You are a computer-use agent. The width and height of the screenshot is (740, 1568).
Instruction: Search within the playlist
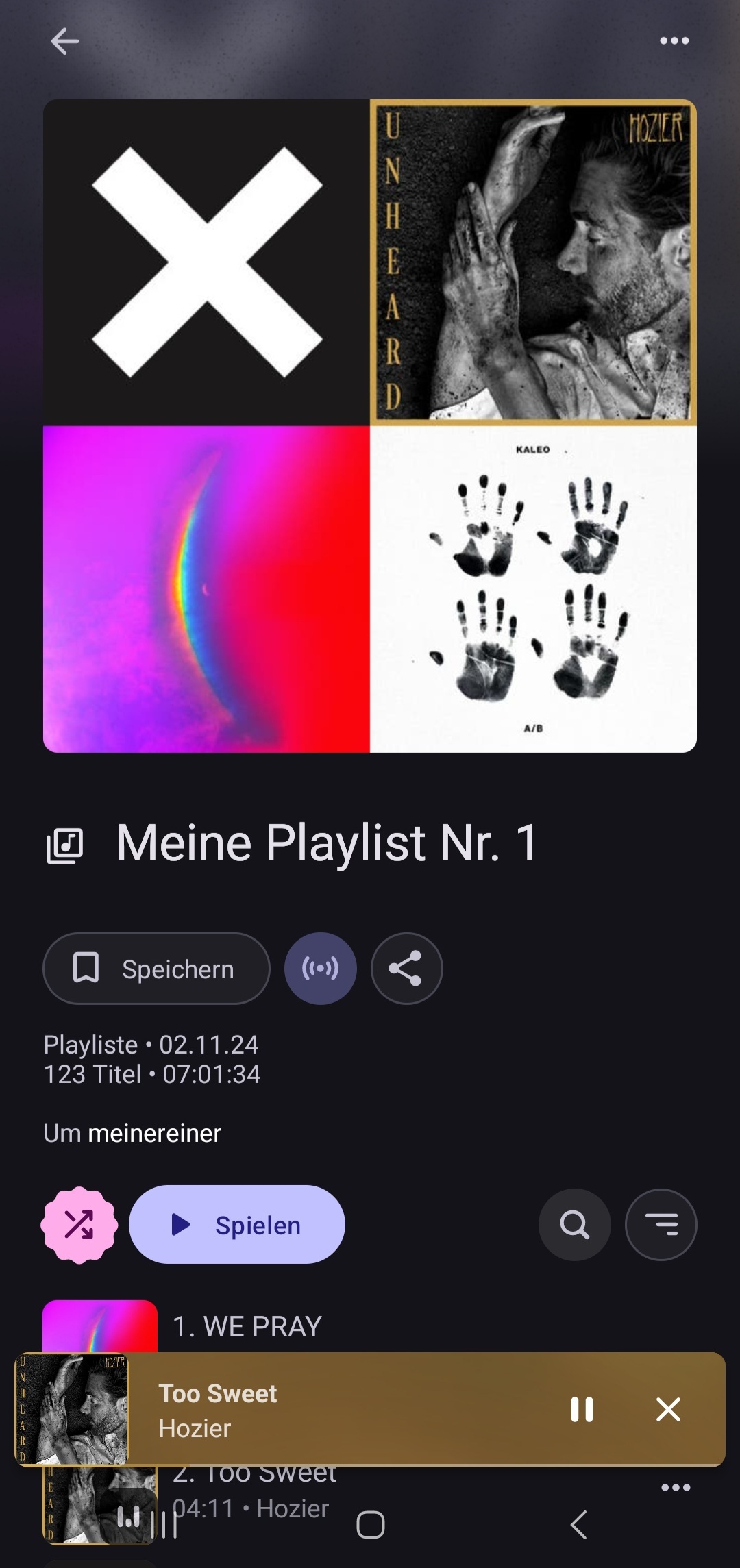pos(574,1225)
